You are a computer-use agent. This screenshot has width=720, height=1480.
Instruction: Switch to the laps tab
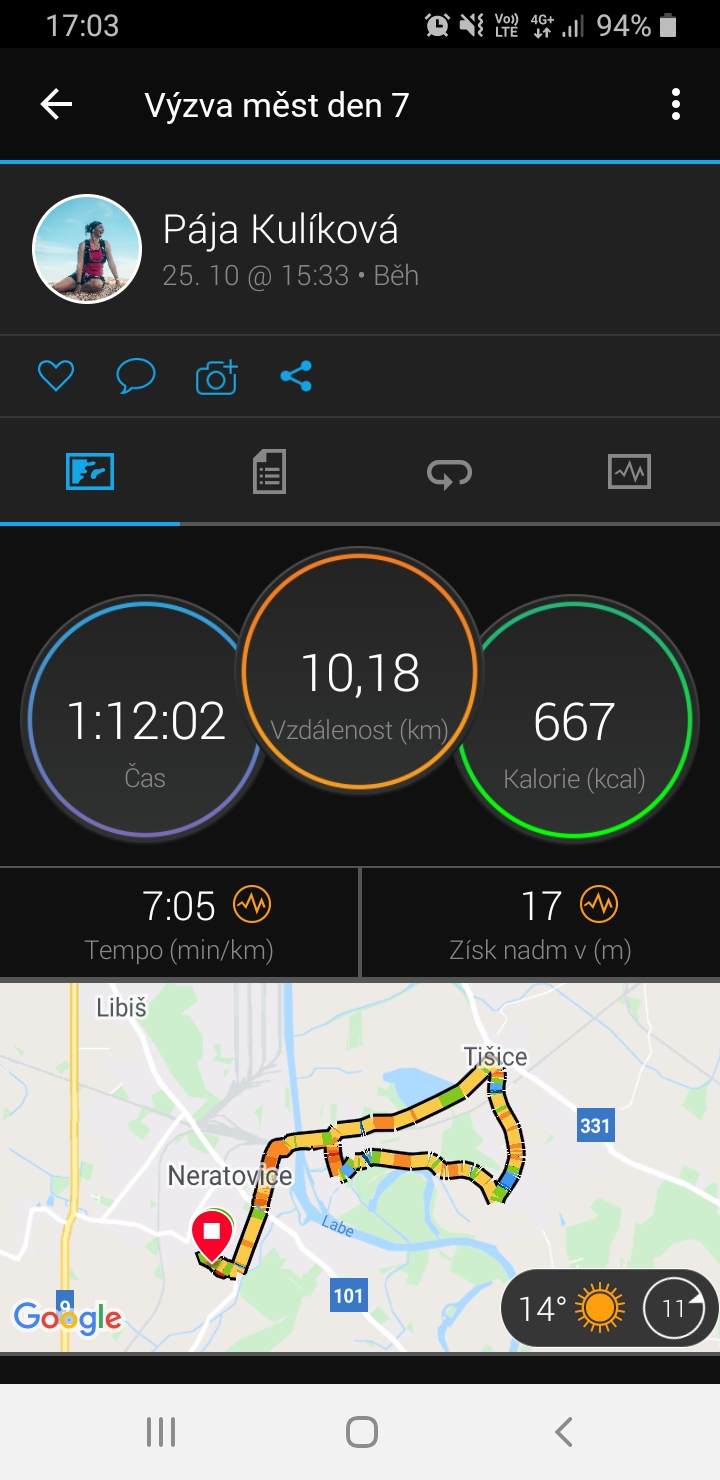449,472
